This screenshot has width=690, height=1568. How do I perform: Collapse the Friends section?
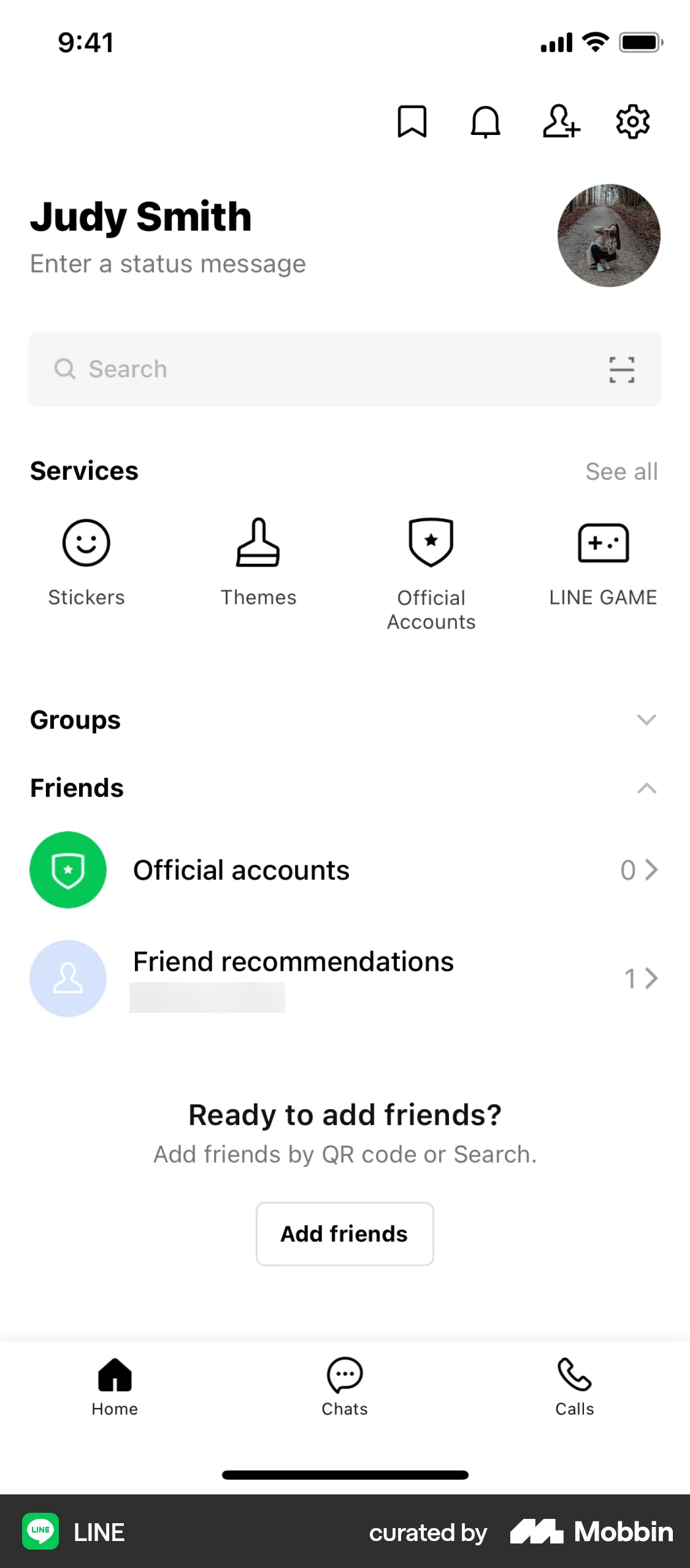click(646, 788)
